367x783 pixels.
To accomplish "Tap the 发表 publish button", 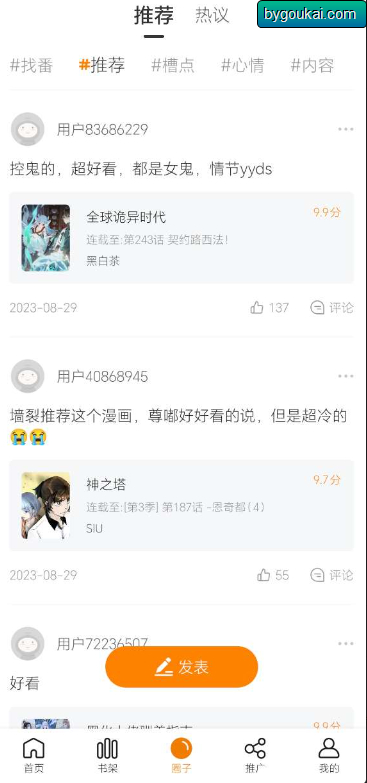I will (x=182, y=667).
